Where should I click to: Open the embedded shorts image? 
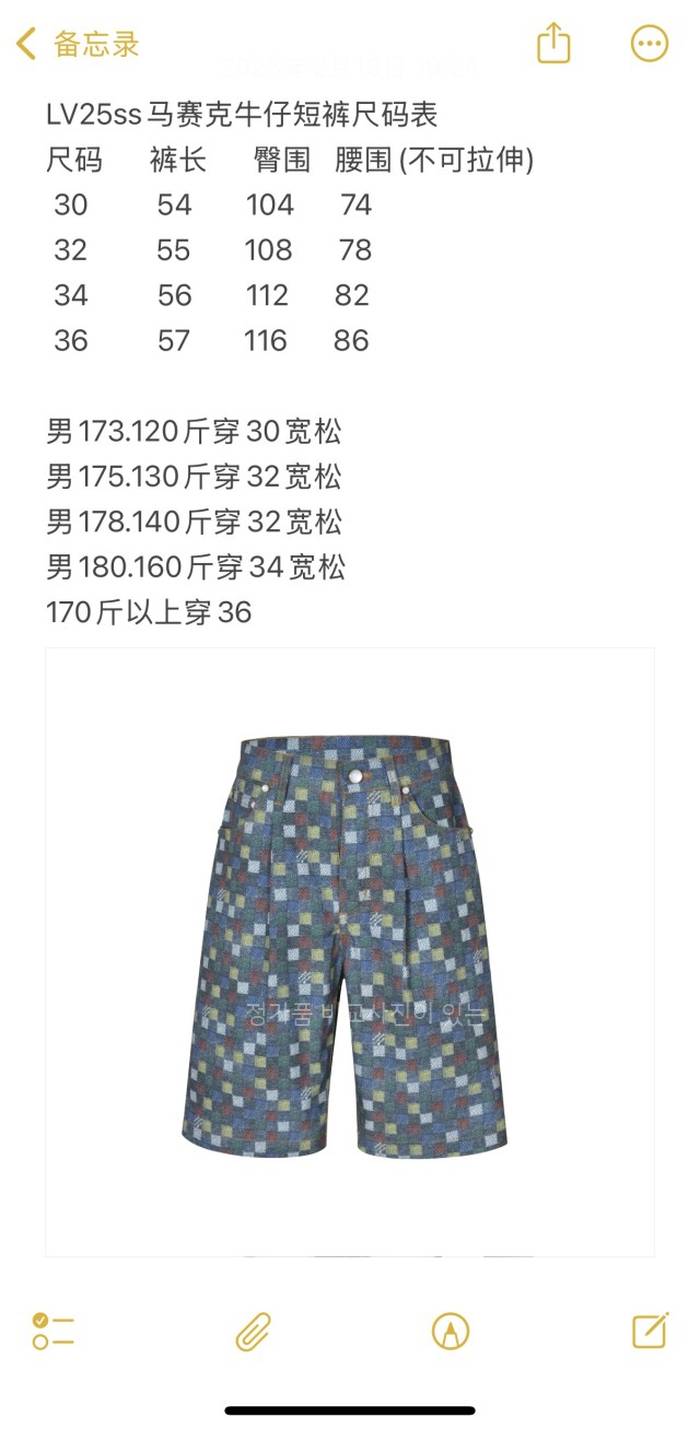click(349, 950)
